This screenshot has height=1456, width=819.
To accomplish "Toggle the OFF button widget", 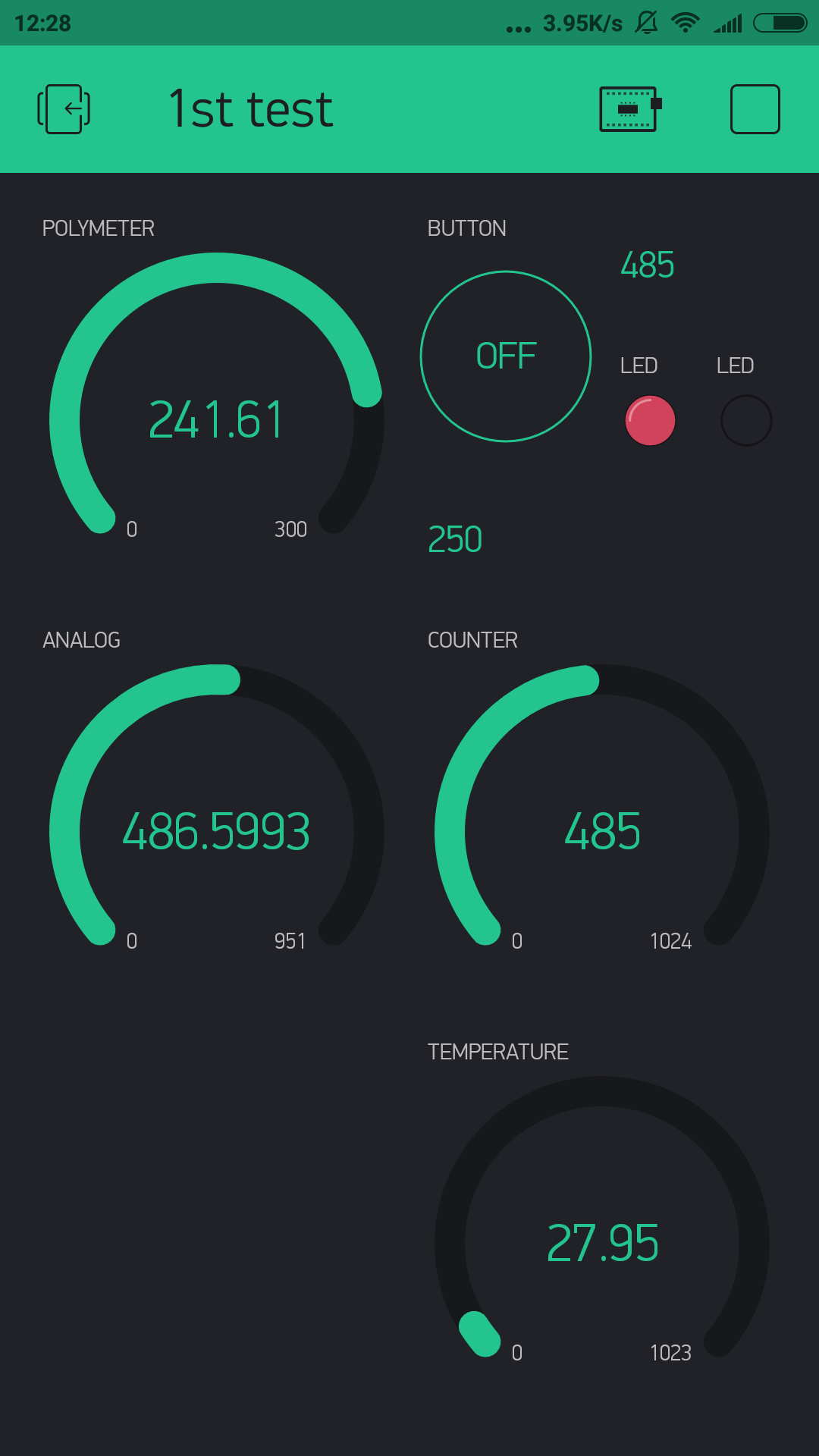I will [x=506, y=356].
